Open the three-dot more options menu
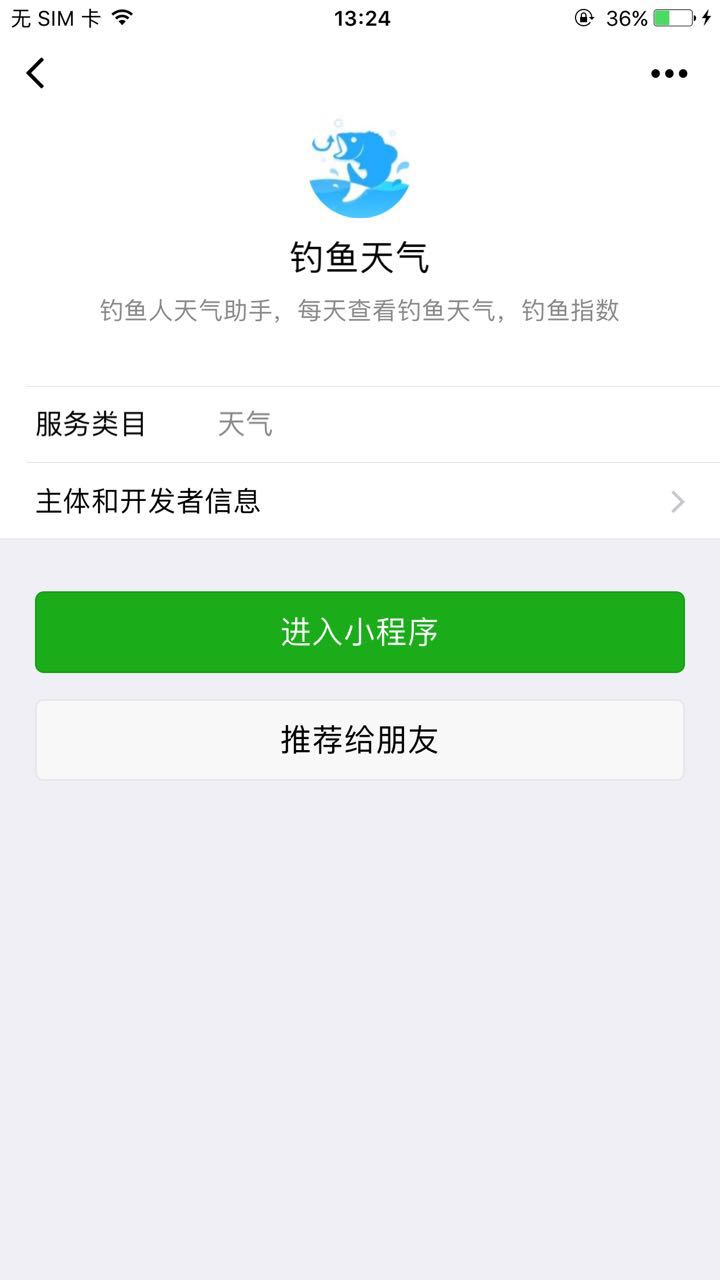Screen dimensions: 720x1280 669,73
